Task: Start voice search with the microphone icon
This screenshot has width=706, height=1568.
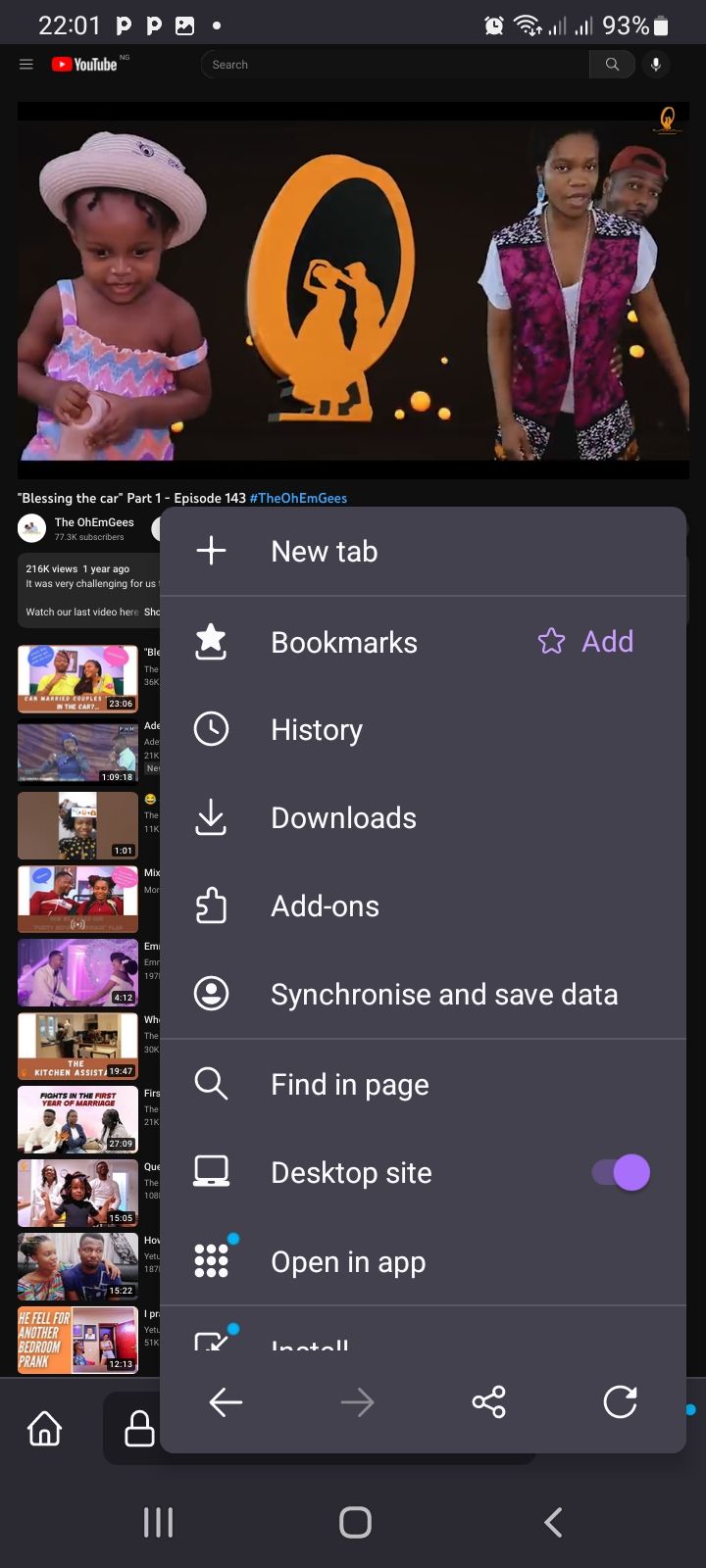Action: coord(656,65)
